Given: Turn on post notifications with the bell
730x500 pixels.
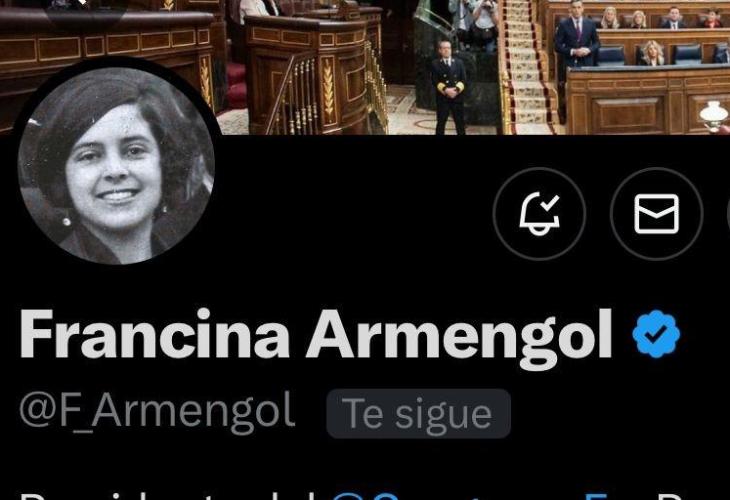Looking at the screenshot, I should tap(539, 214).
